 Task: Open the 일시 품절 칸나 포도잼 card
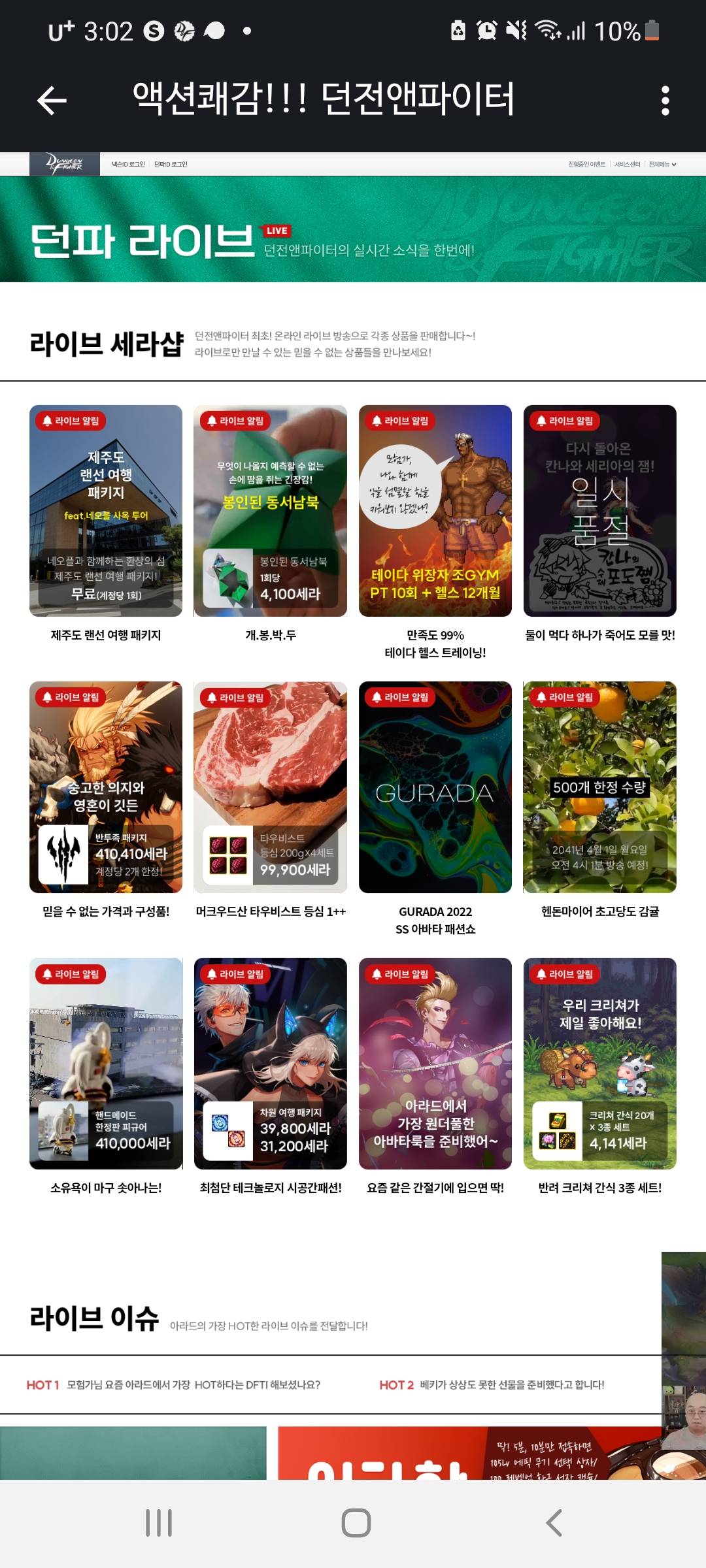pos(600,511)
